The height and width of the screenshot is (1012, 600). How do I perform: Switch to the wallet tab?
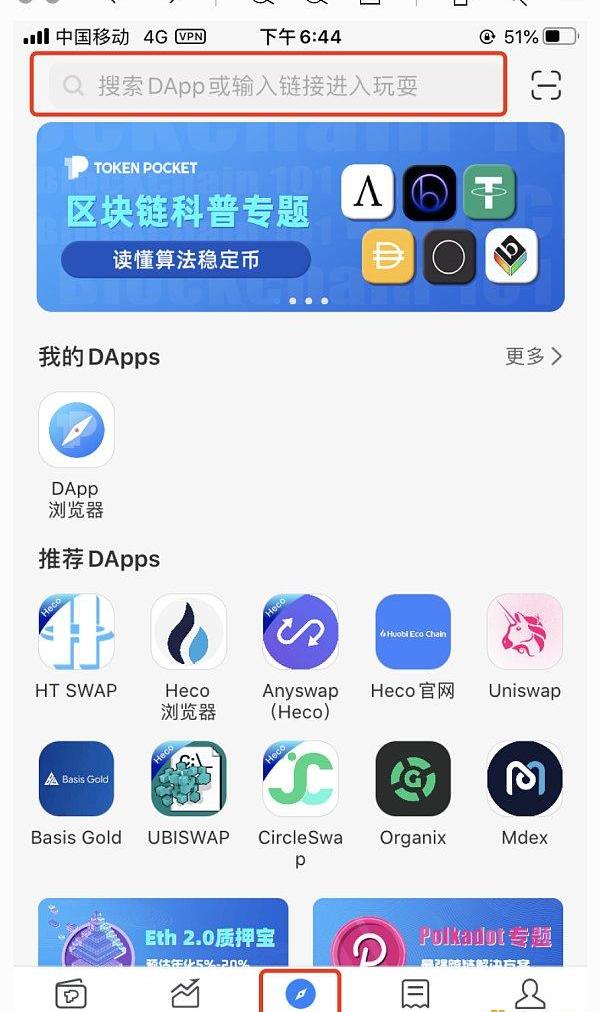coord(71,993)
